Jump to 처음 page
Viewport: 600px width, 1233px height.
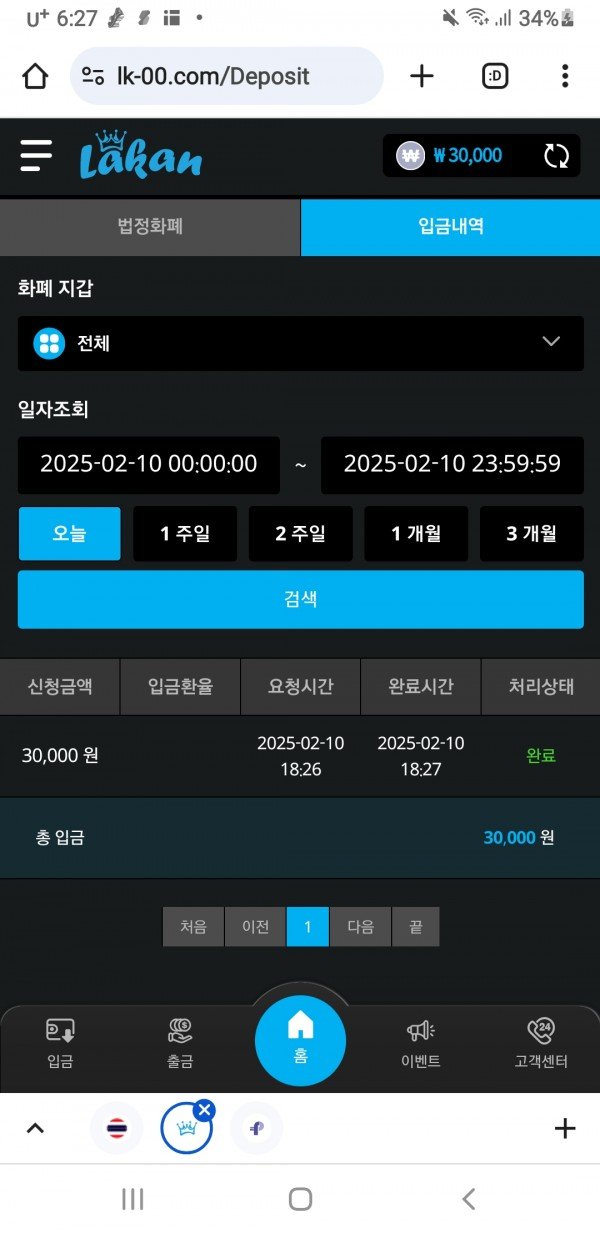click(193, 927)
